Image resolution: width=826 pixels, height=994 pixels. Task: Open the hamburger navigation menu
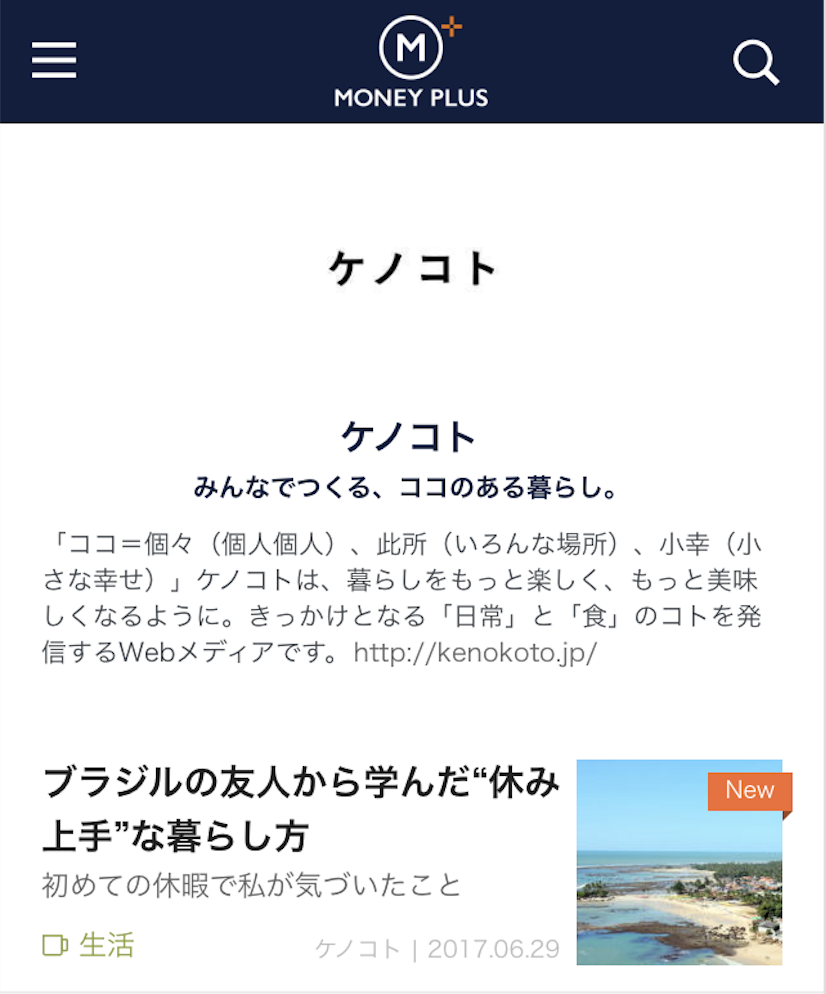(x=54, y=61)
